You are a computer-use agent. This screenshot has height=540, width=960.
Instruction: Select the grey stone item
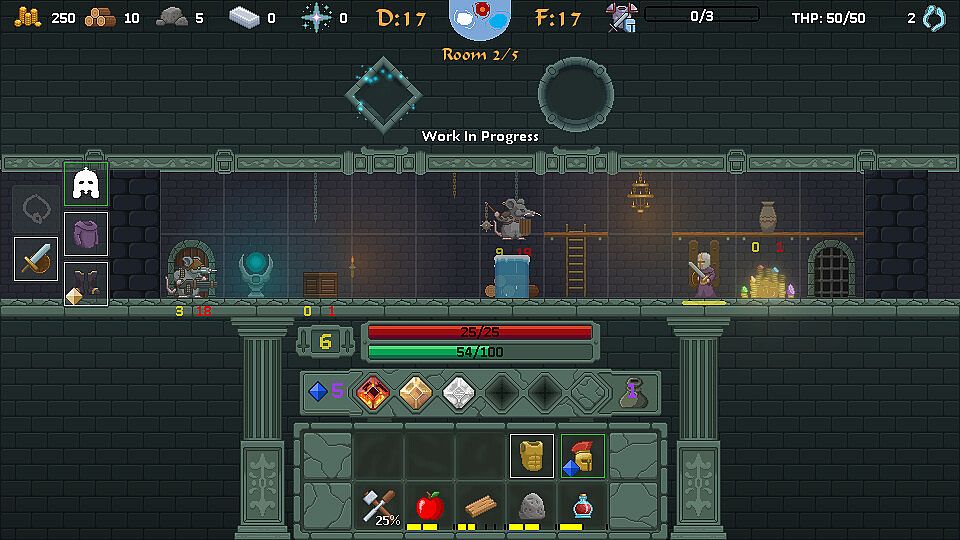(531, 506)
